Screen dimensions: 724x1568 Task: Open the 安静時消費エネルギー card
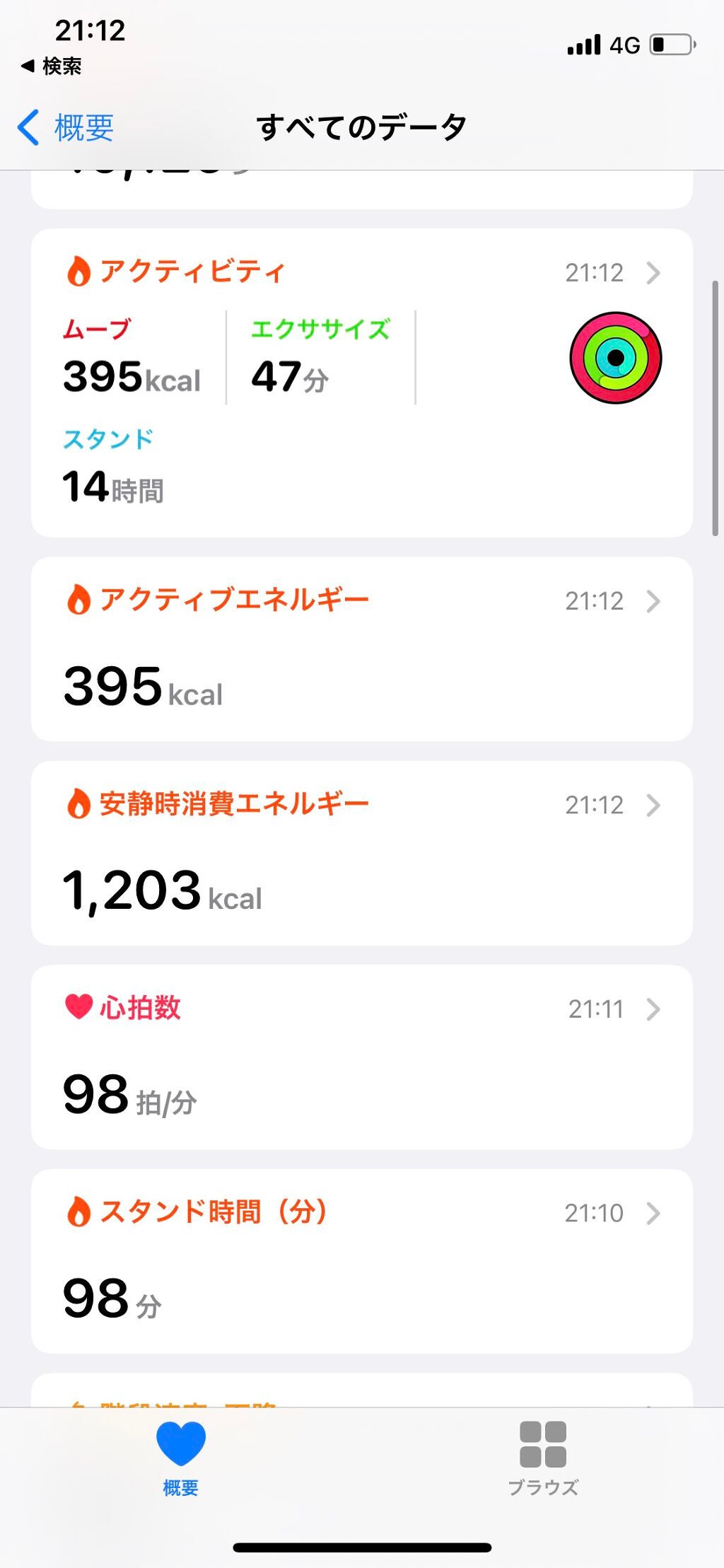[362, 849]
